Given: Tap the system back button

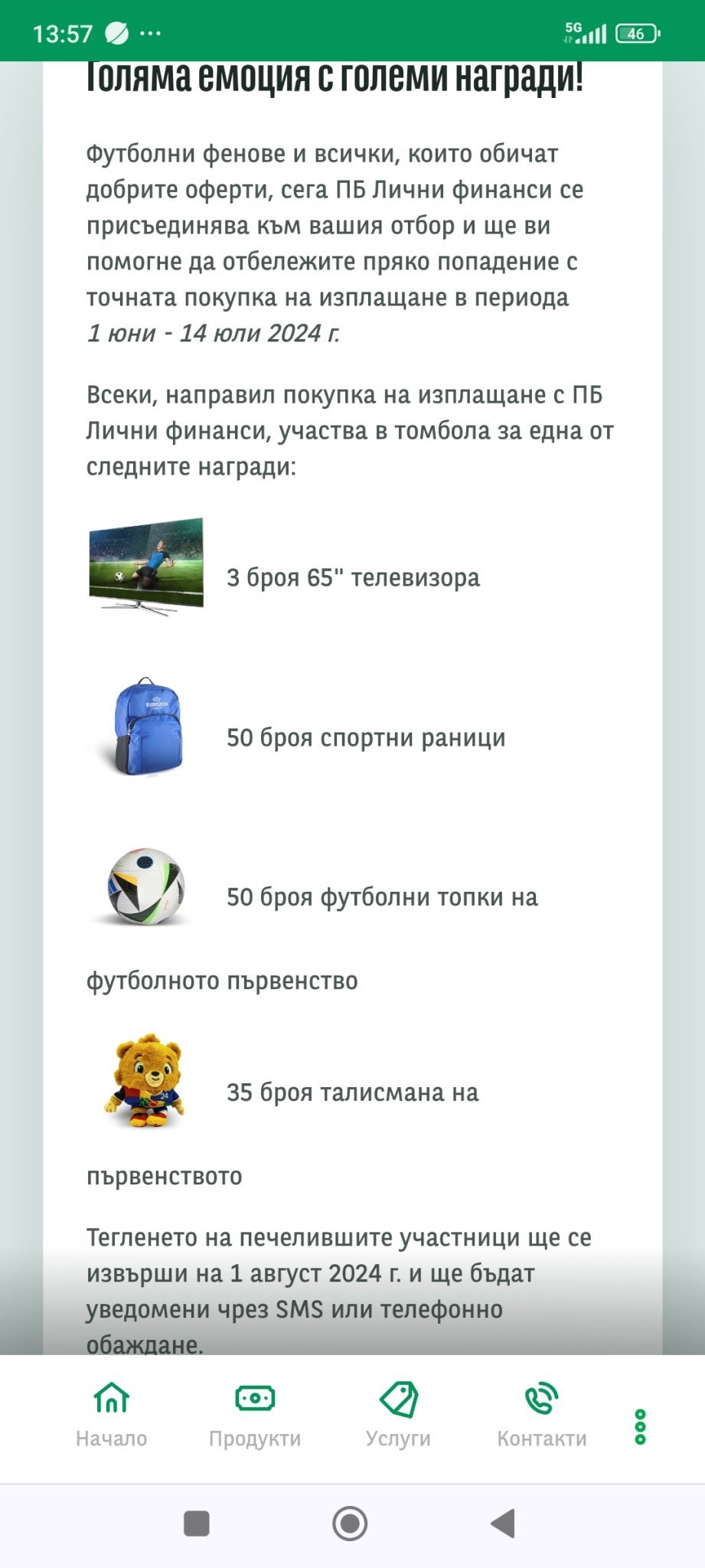Looking at the screenshot, I should tap(503, 1523).
